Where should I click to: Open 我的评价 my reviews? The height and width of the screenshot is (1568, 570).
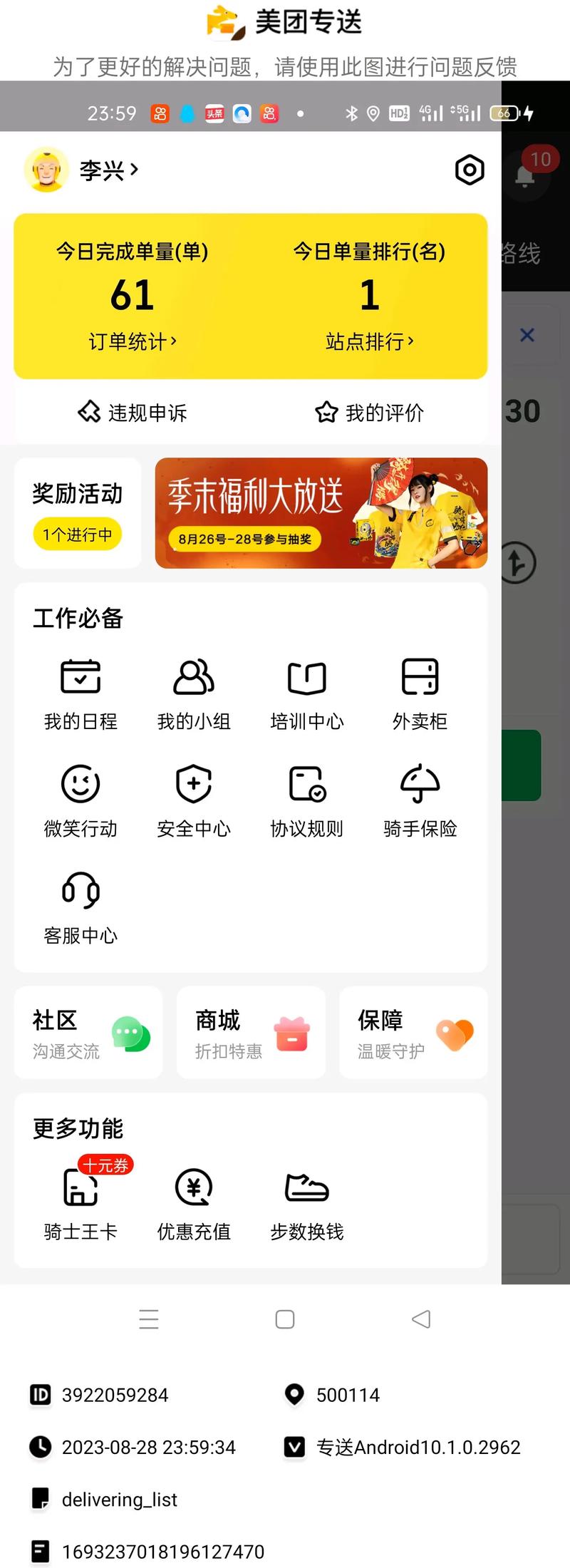[369, 412]
